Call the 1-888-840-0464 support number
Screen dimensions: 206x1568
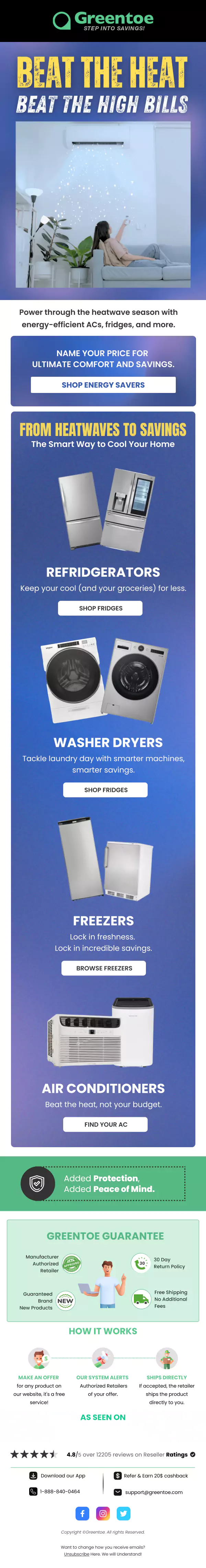pyautogui.click(x=59, y=1491)
